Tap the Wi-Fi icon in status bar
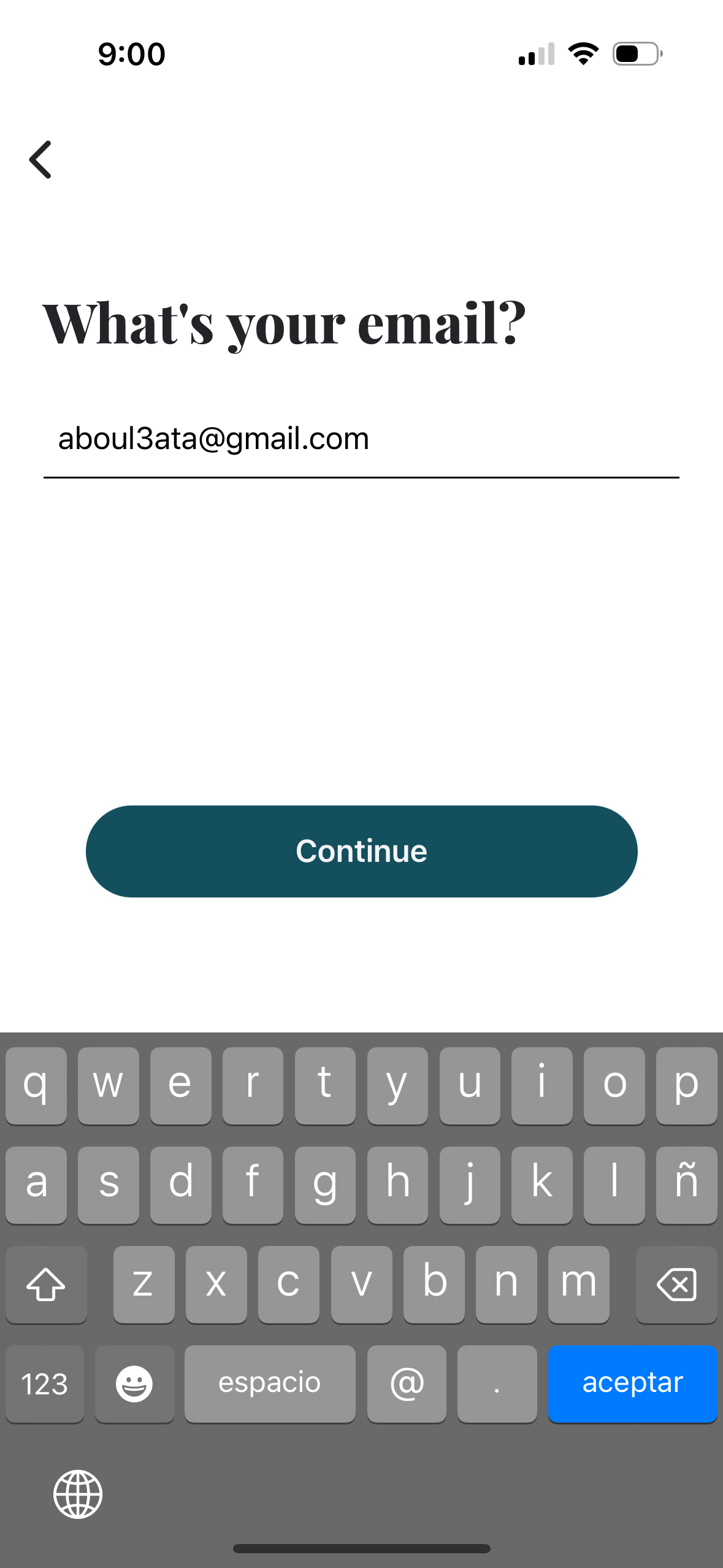The image size is (723, 1568). tap(584, 53)
